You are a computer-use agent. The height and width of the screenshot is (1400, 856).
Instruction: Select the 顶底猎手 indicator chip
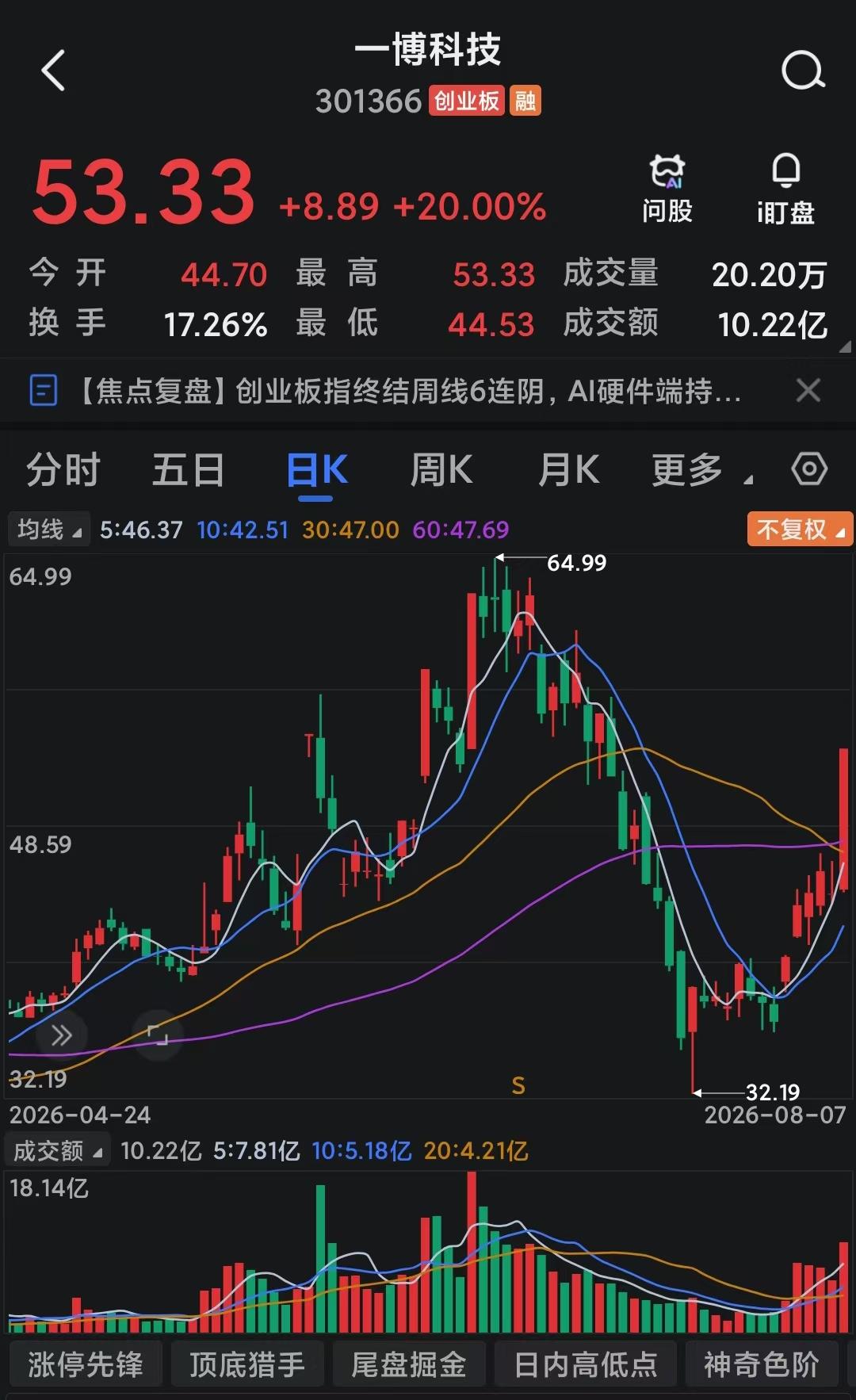247,1365
